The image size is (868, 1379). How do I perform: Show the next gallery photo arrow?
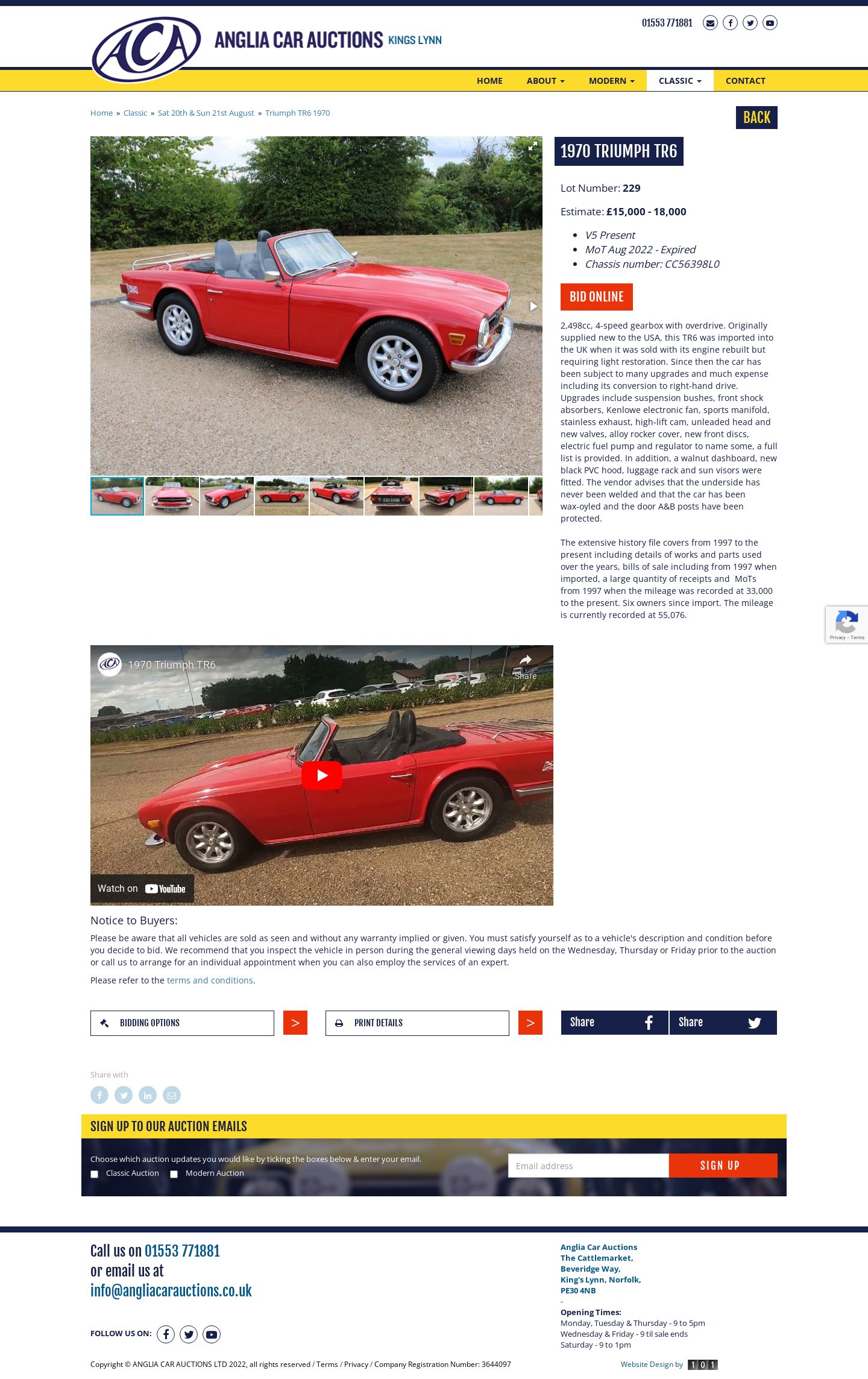click(x=533, y=306)
